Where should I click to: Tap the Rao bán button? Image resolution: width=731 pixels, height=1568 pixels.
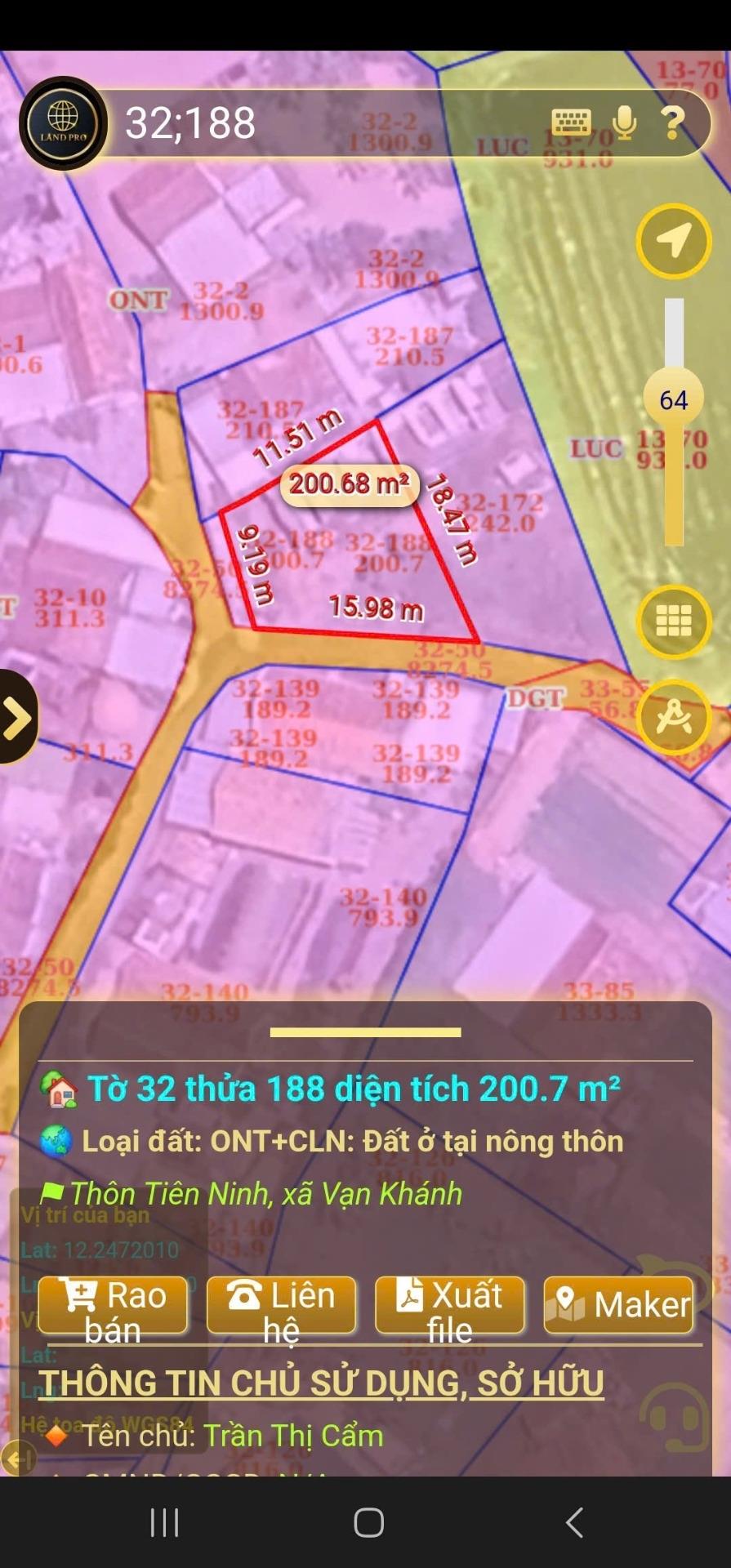tap(113, 1306)
